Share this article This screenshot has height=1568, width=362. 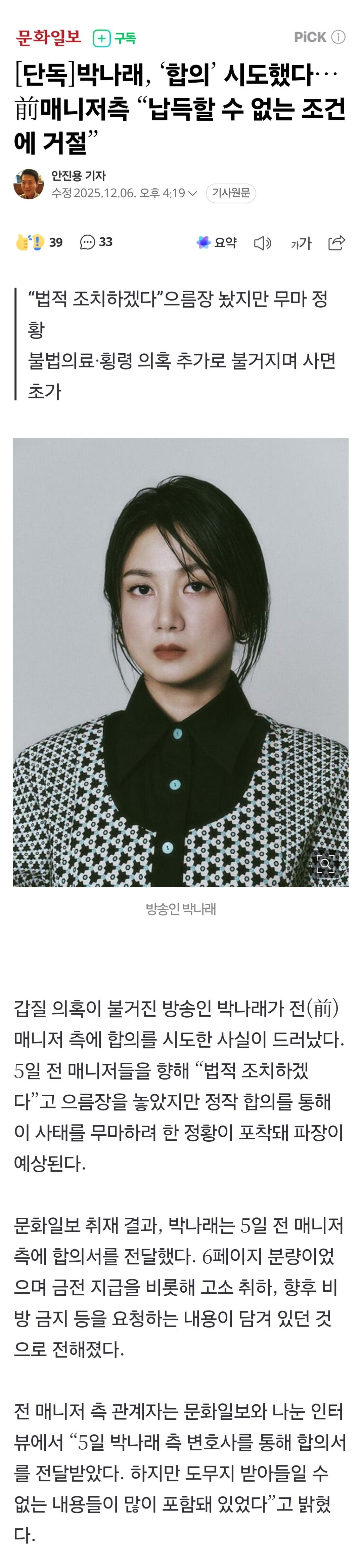click(x=336, y=242)
